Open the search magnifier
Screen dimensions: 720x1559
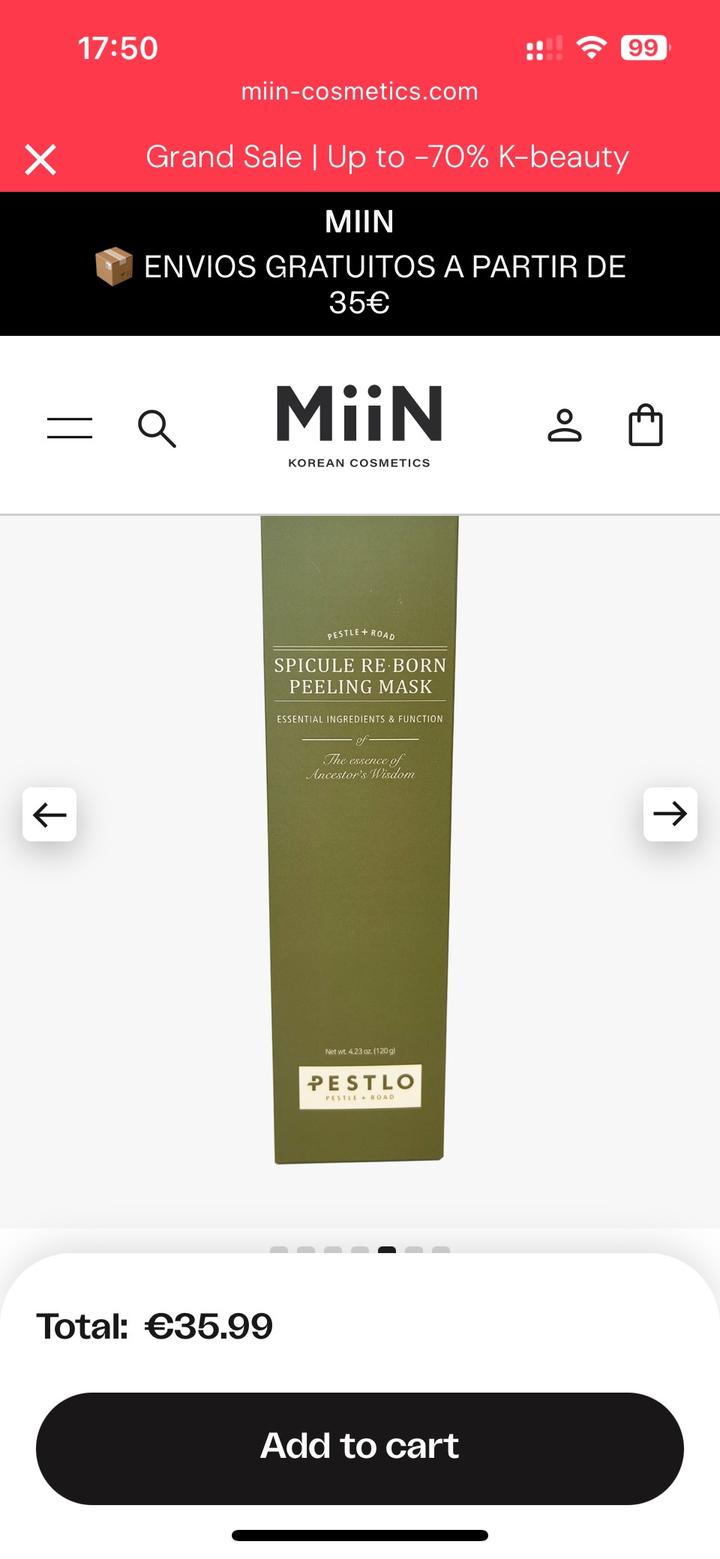(157, 428)
